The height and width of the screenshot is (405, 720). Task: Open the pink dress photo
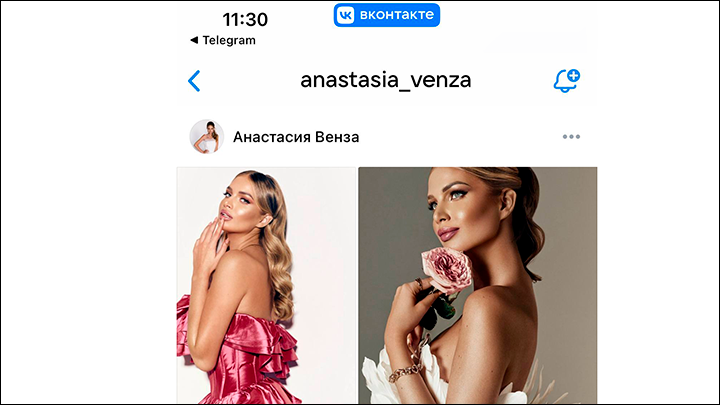pos(266,285)
